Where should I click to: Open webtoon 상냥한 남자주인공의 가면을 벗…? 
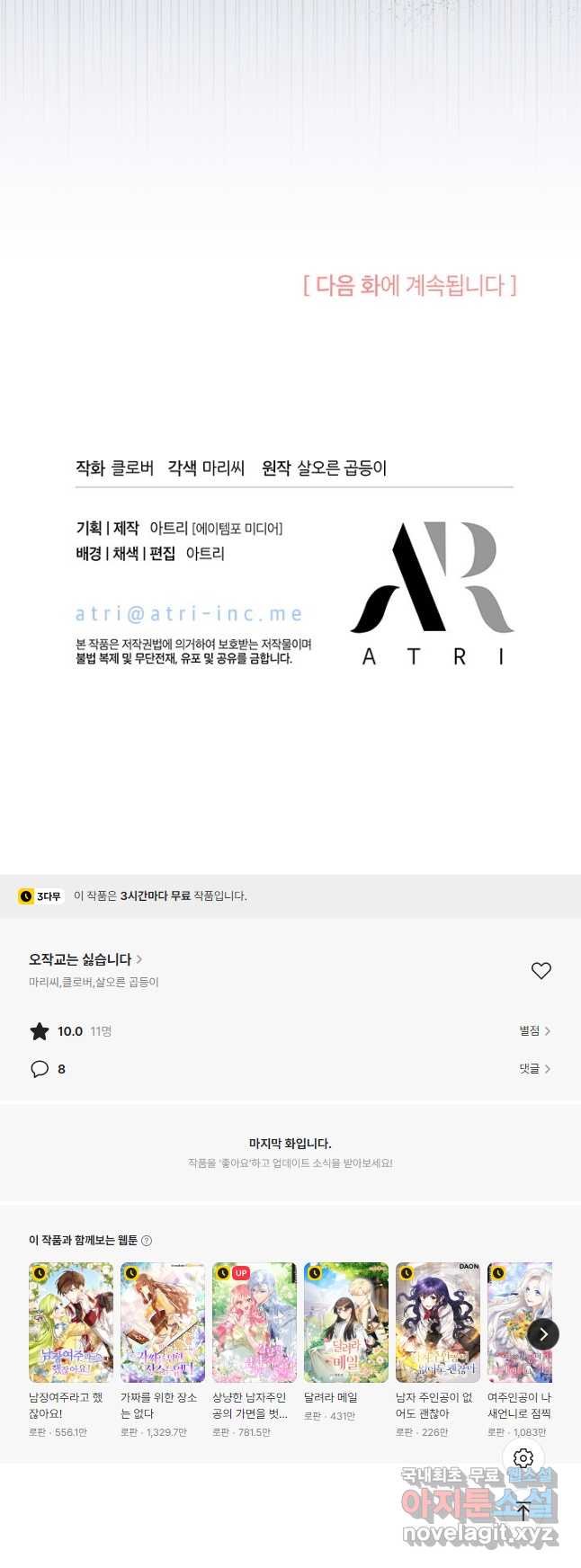255,1323
